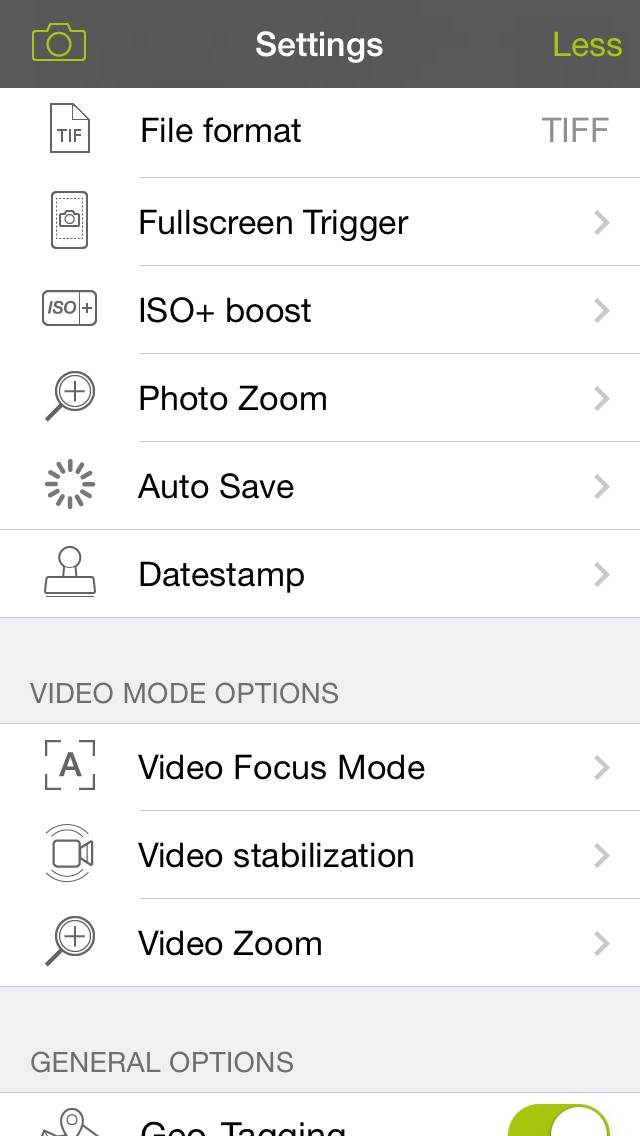
Task: Open ISO+ boost options
Action: coord(320,310)
